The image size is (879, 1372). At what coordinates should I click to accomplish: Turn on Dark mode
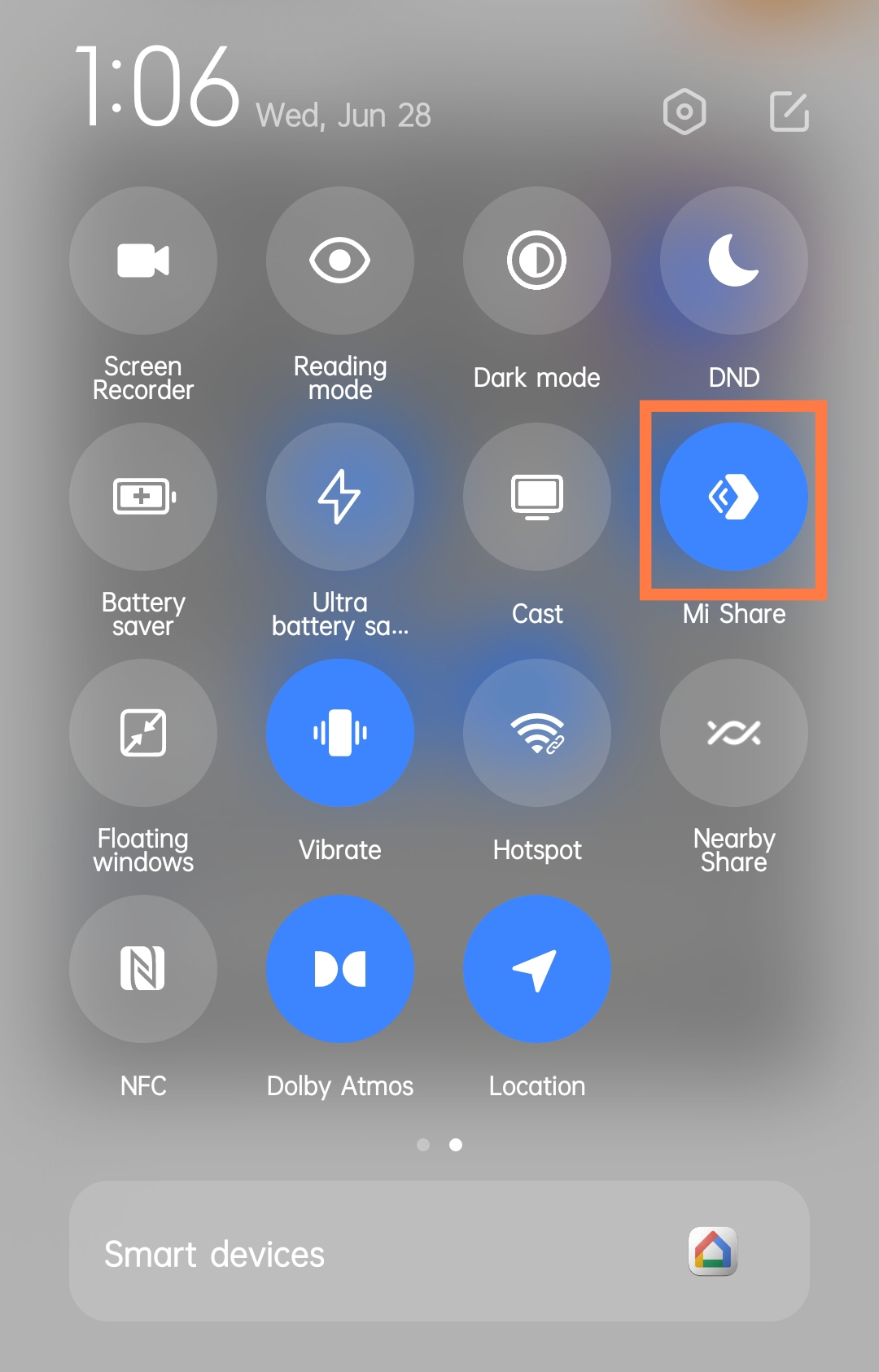537,261
